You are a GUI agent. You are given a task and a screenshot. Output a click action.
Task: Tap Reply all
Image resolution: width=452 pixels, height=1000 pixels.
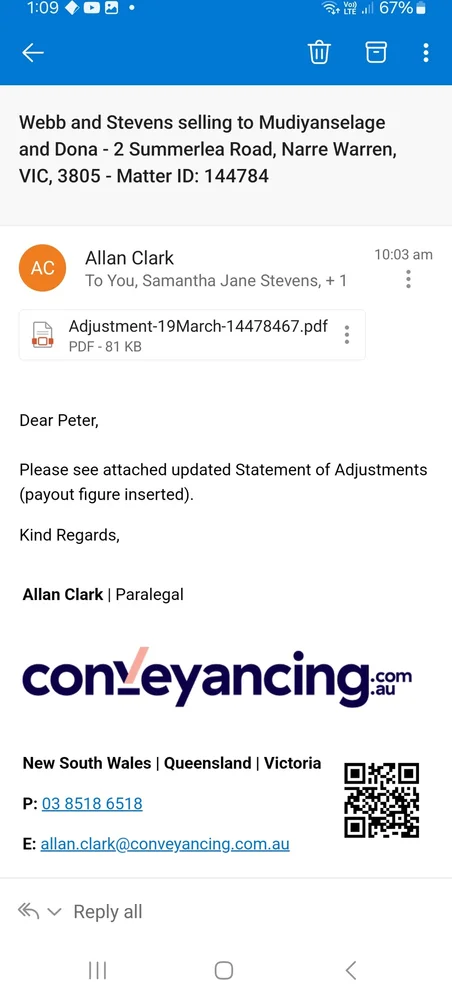[x=108, y=912]
